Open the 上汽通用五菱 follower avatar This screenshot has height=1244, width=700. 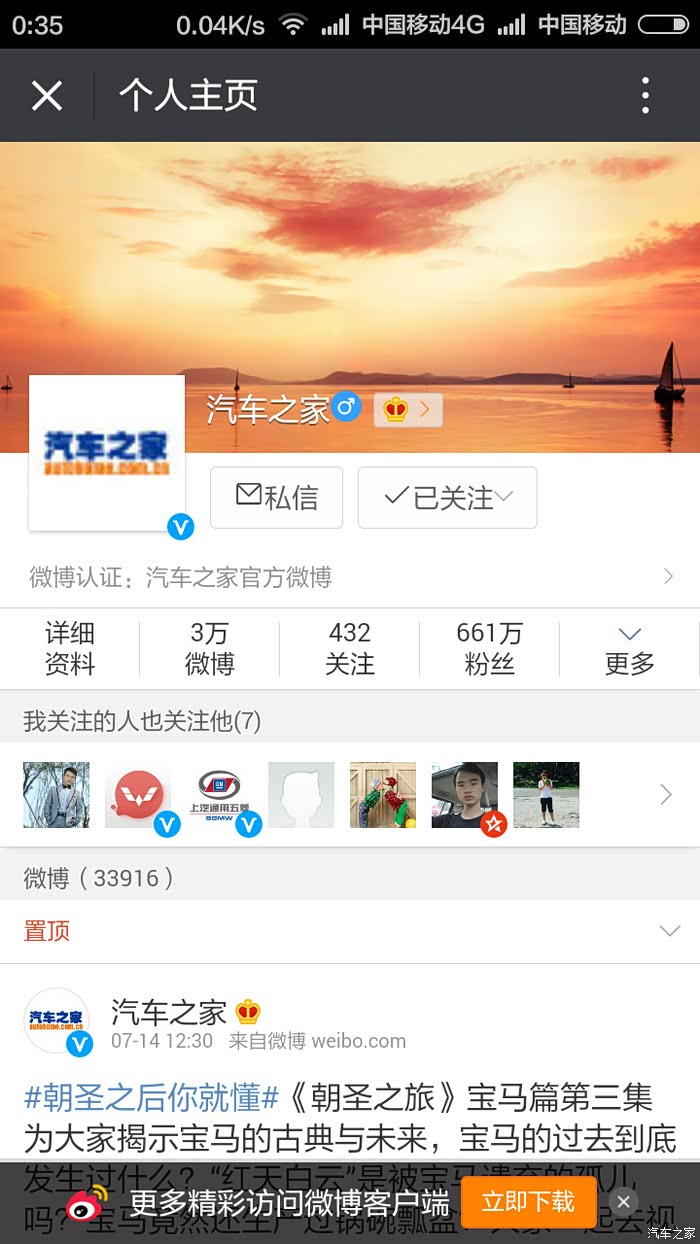point(219,795)
